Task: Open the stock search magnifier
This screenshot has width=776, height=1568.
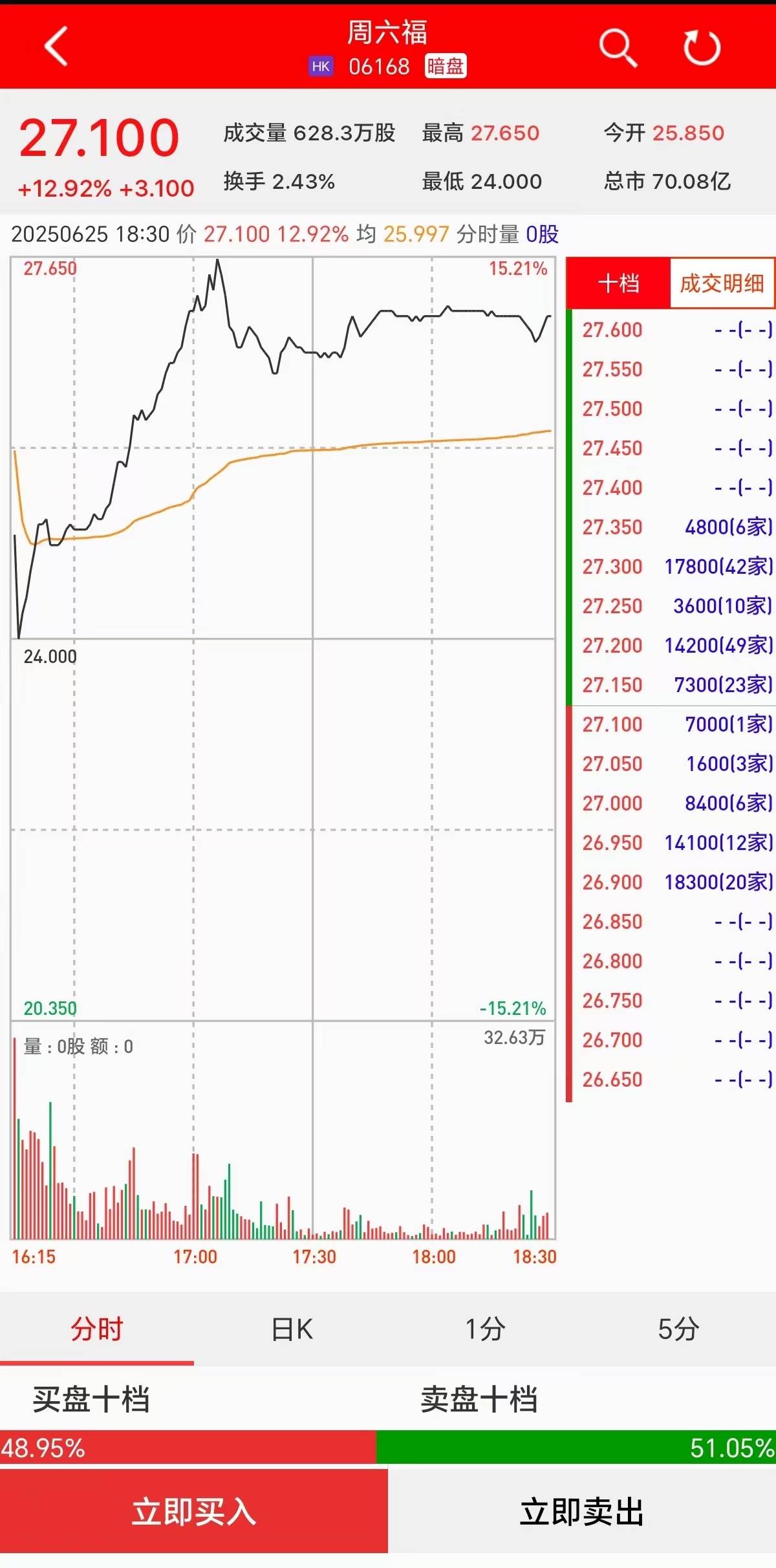Action: pyautogui.click(x=618, y=47)
